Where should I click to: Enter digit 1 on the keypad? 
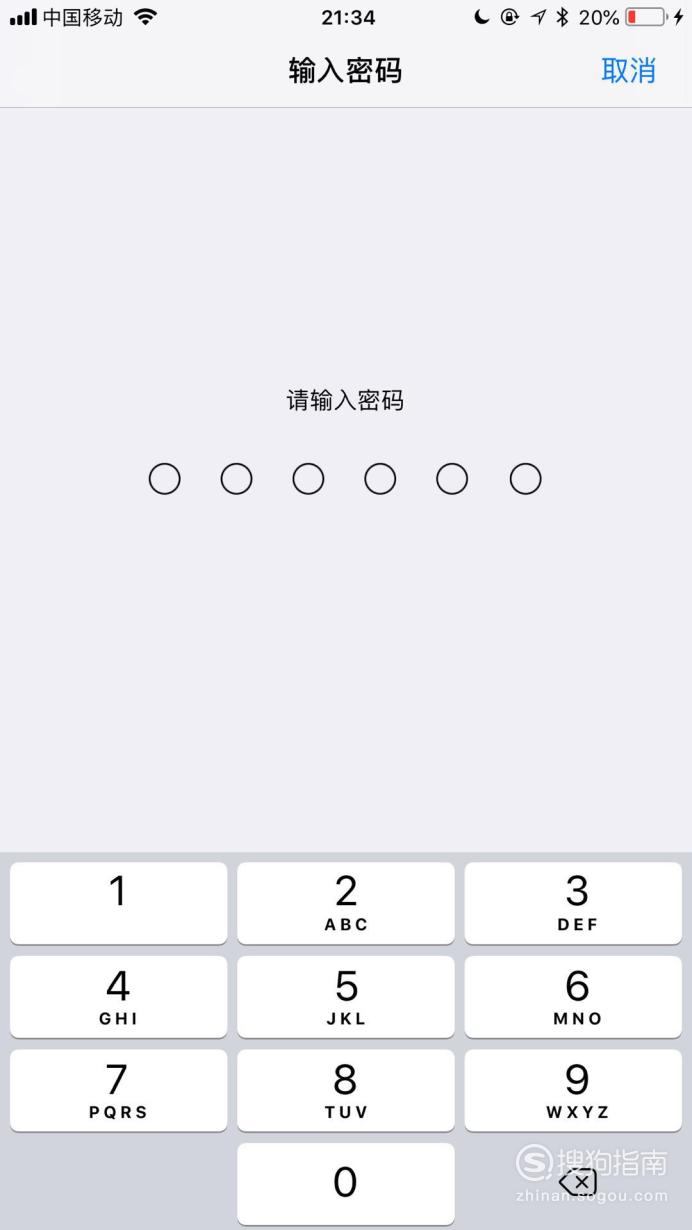click(119, 903)
